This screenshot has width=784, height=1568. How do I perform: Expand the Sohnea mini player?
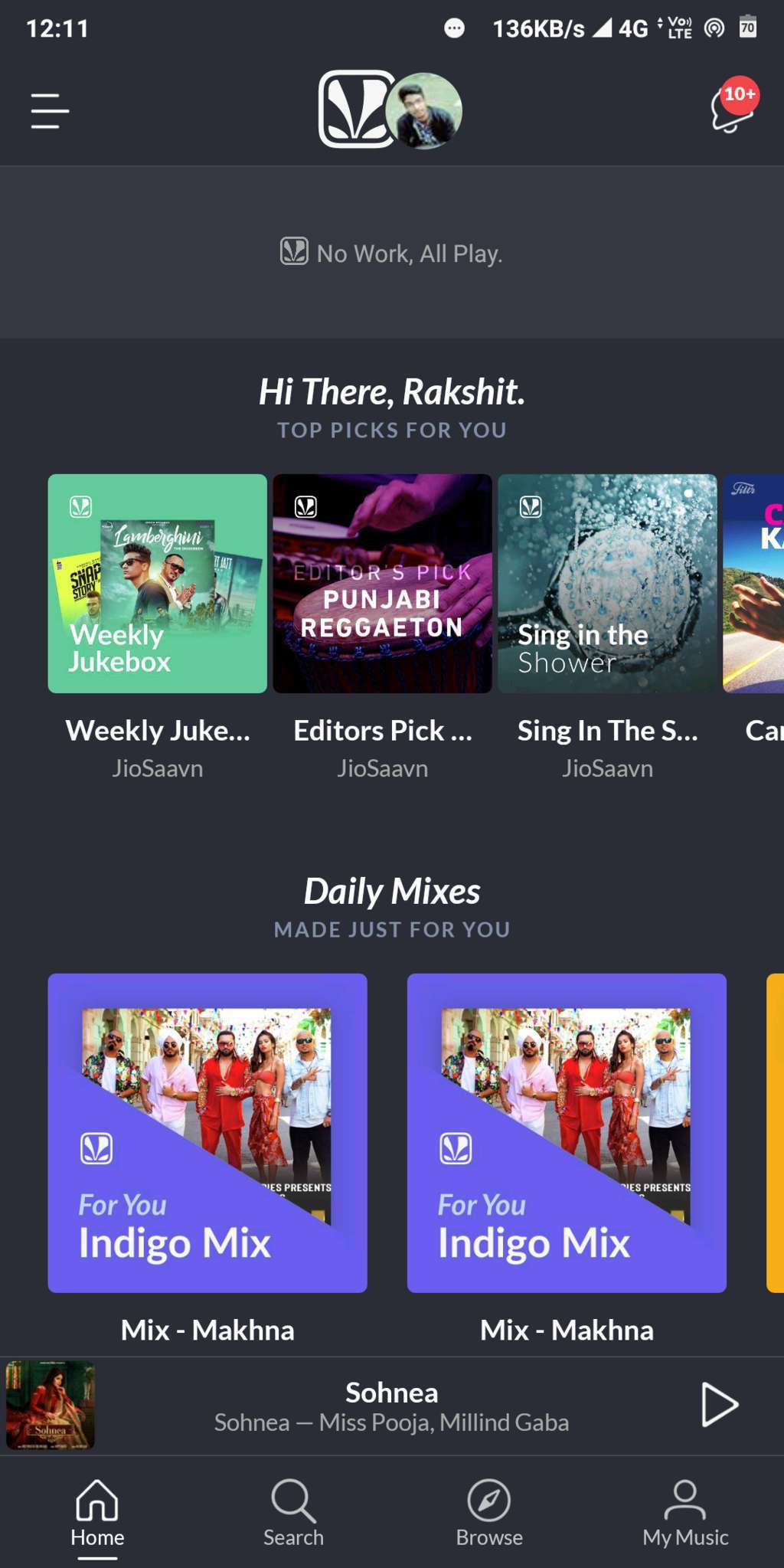tap(391, 1406)
